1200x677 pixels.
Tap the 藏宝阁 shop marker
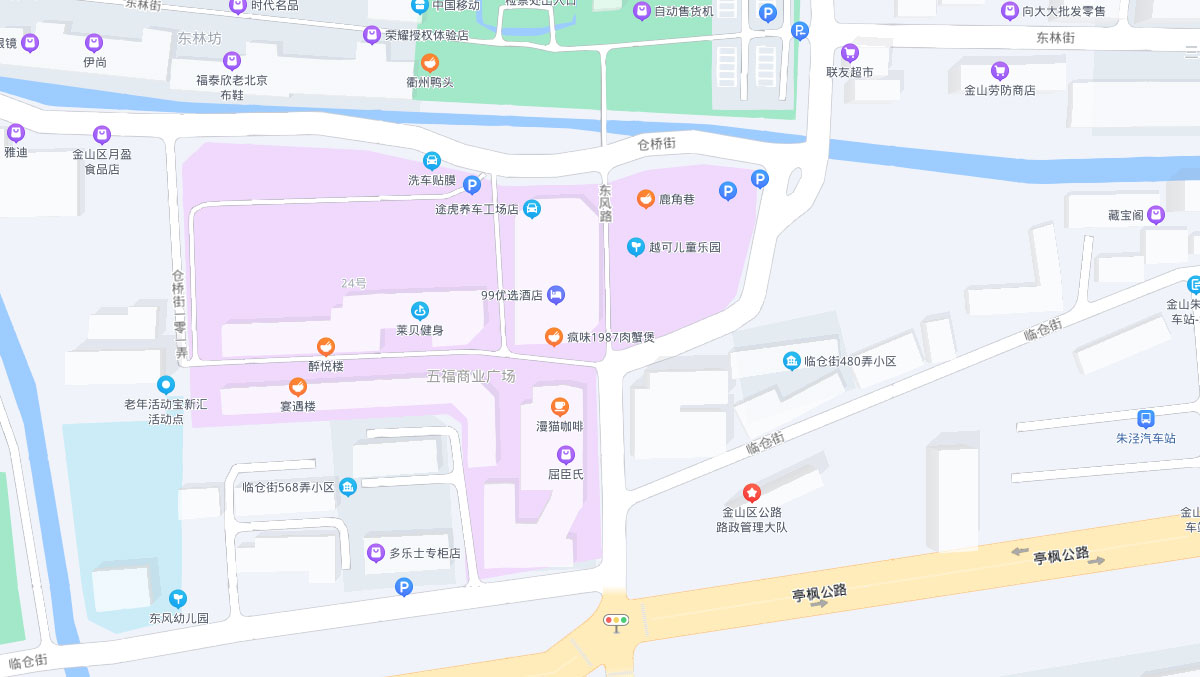(1156, 215)
